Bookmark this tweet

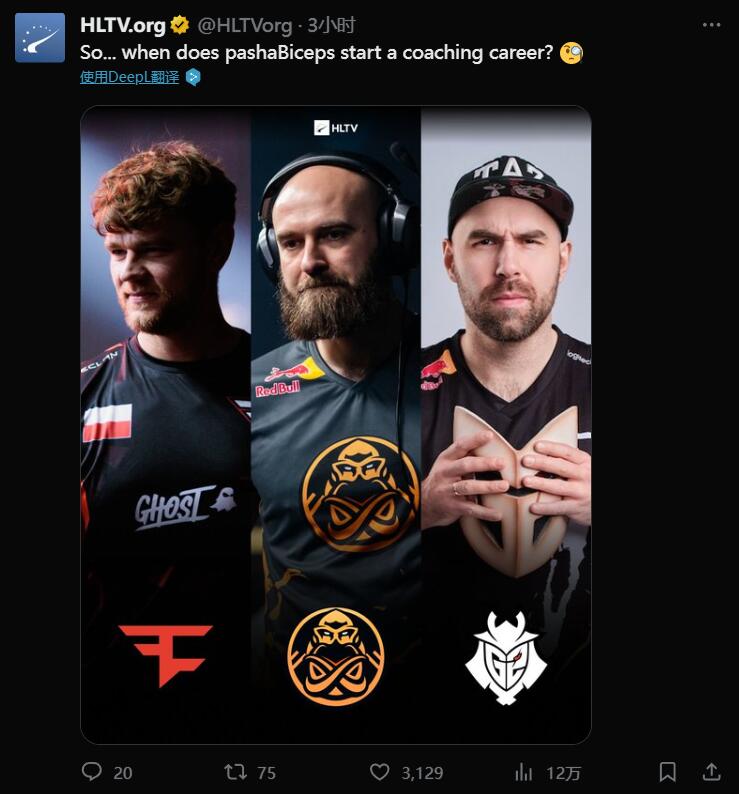click(668, 772)
